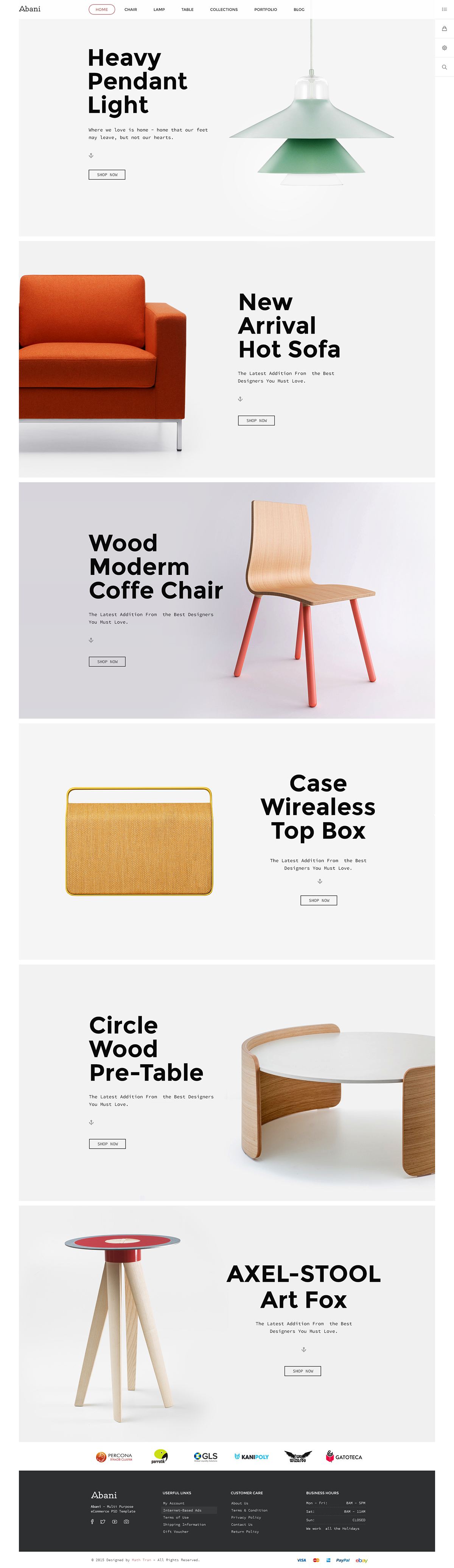Screen dimensions: 454x1568
Task: Open My Account footer link
Action: (x=173, y=1503)
